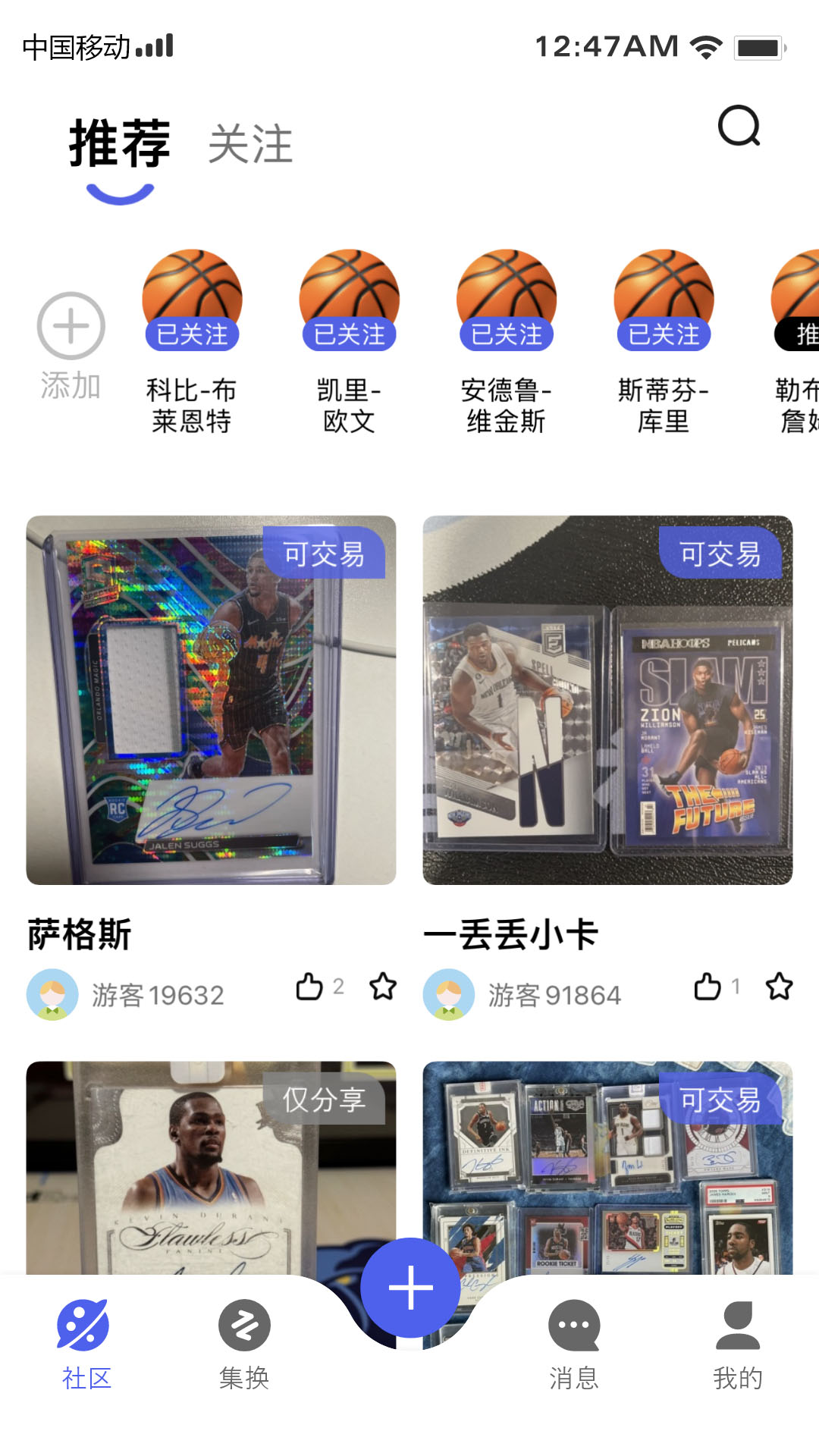Viewport: 819px width, 1456px height.
Task: Switch to the 关注 feed tab
Action: coord(250,144)
